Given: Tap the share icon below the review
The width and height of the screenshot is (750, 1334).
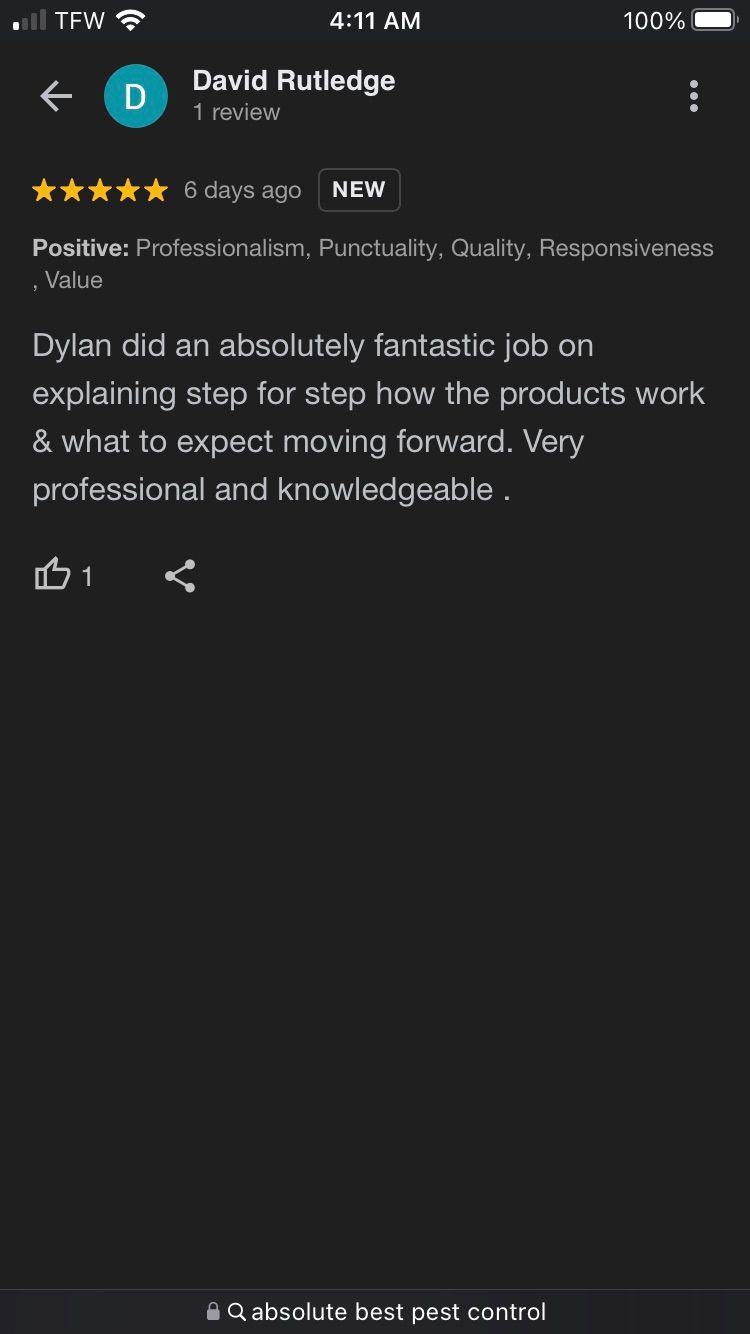Looking at the screenshot, I should [180, 575].
